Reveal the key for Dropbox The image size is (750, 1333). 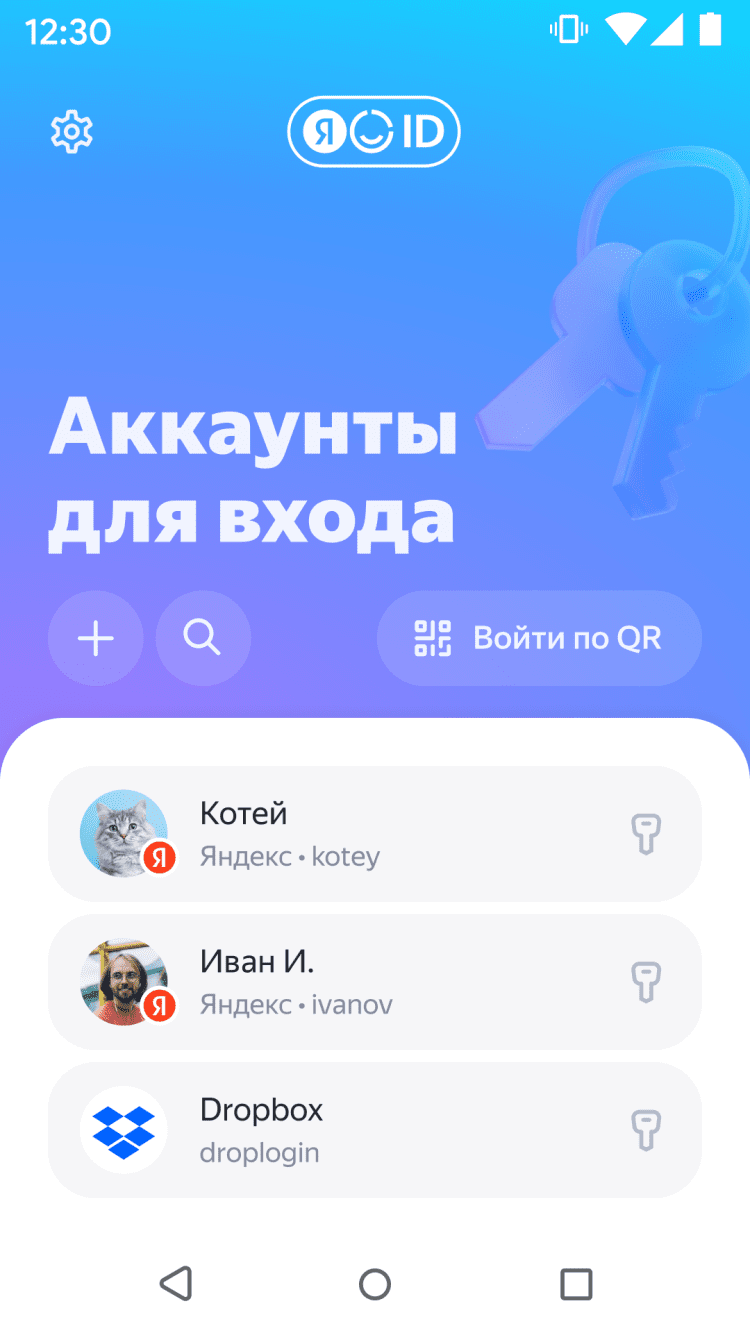[x=646, y=1129]
